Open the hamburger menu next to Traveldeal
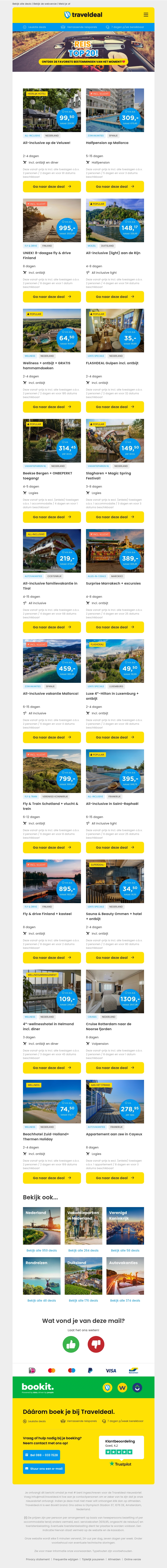 click(x=146, y=15)
